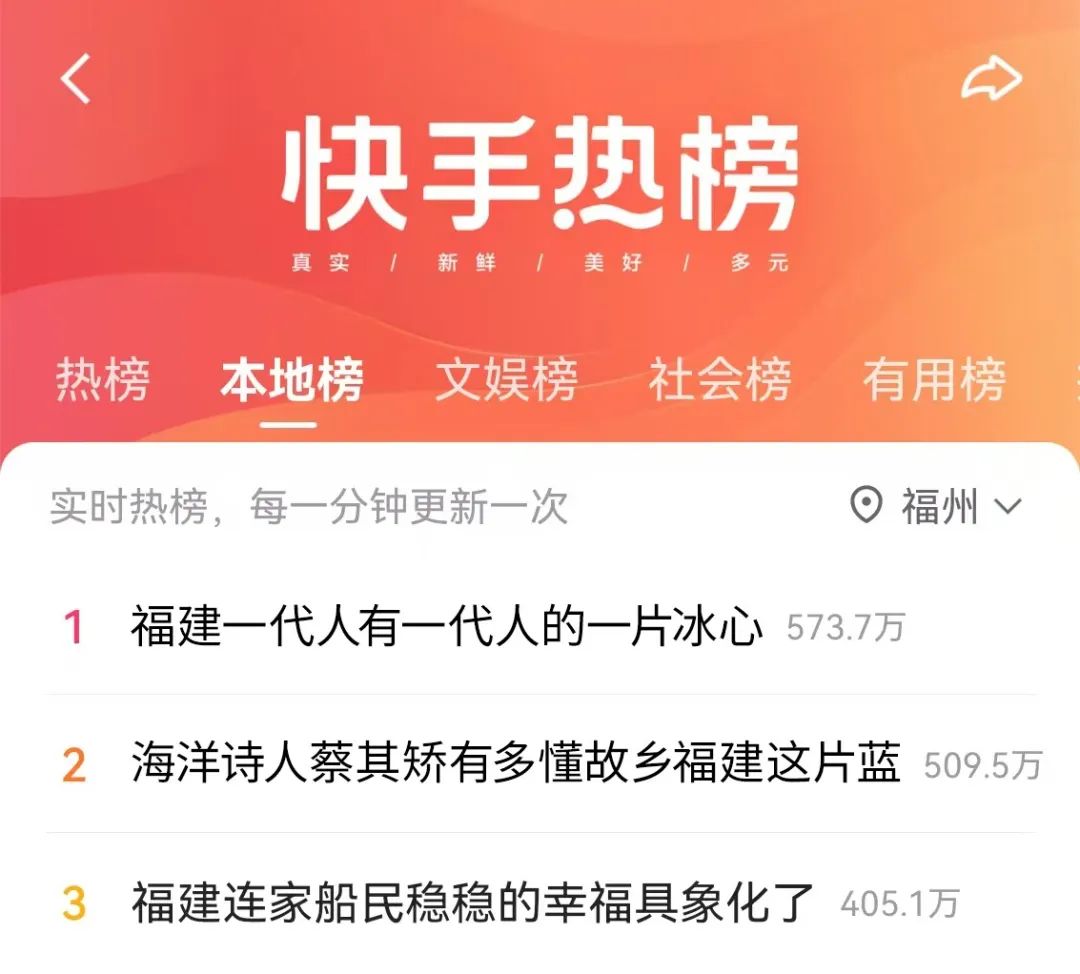Open topic 福建连家船民稳稳的幸福具象化了
This screenshot has width=1080, height=974.
(472, 903)
